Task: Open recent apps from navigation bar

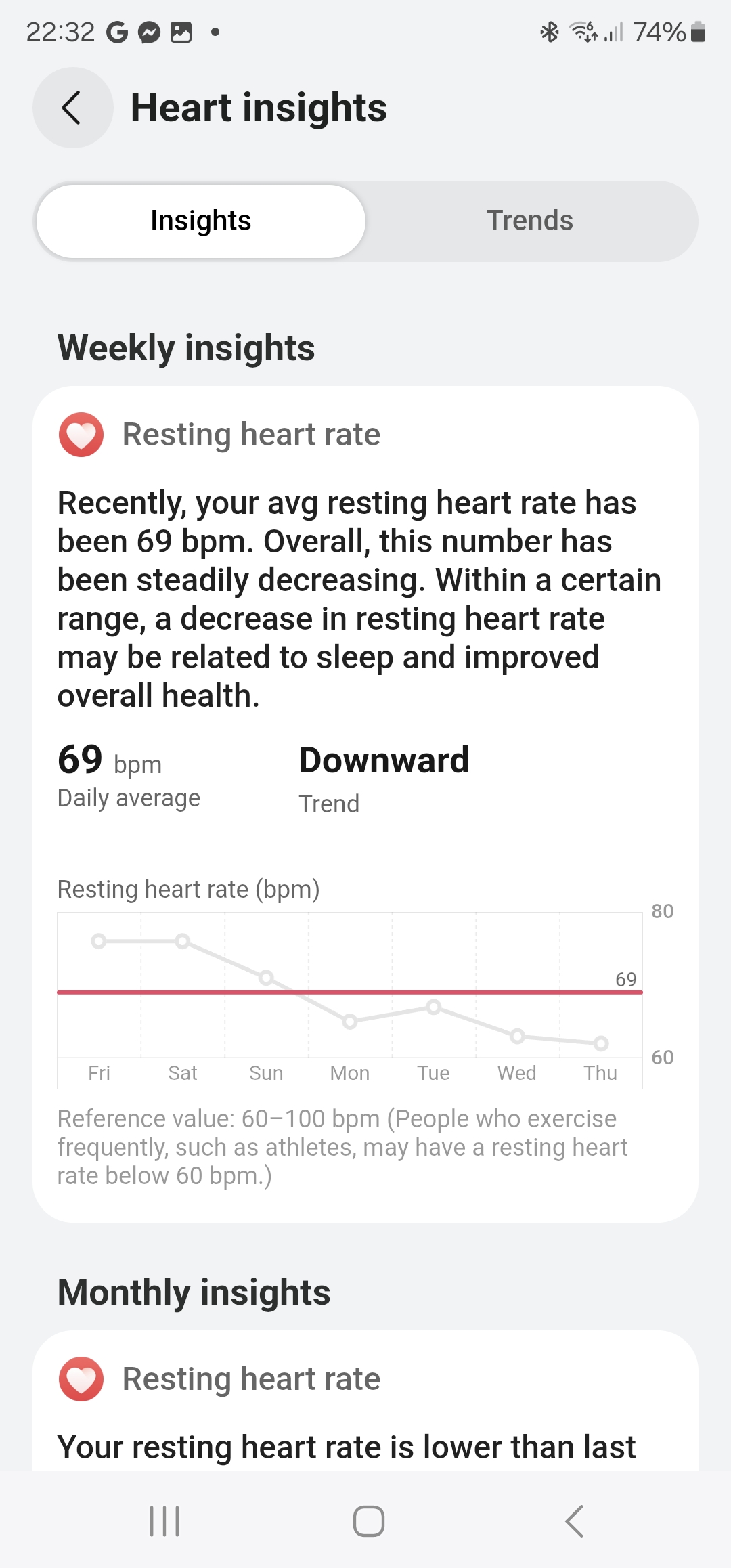Action: (x=164, y=1521)
